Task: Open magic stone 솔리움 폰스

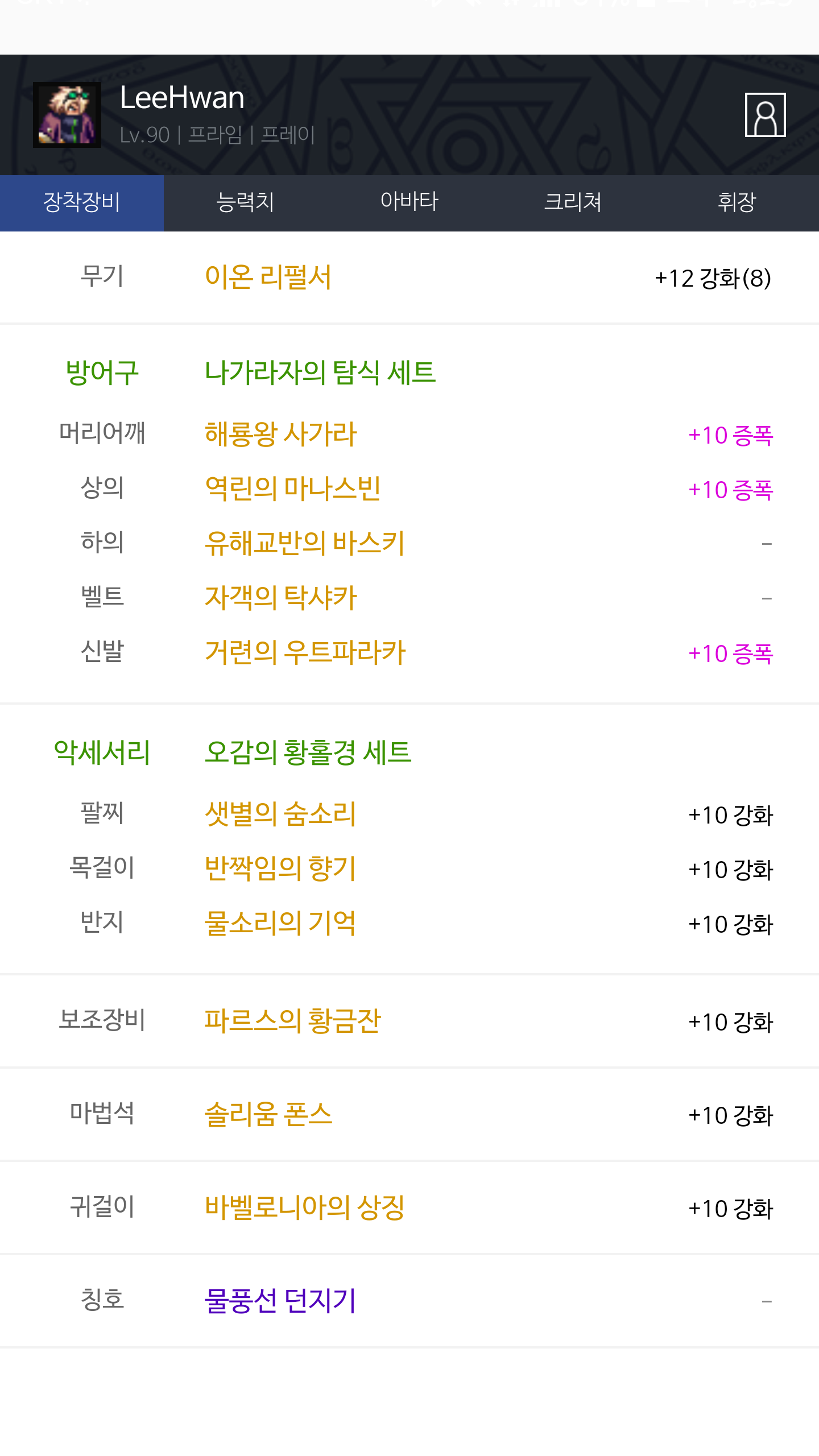Action: point(268,1114)
